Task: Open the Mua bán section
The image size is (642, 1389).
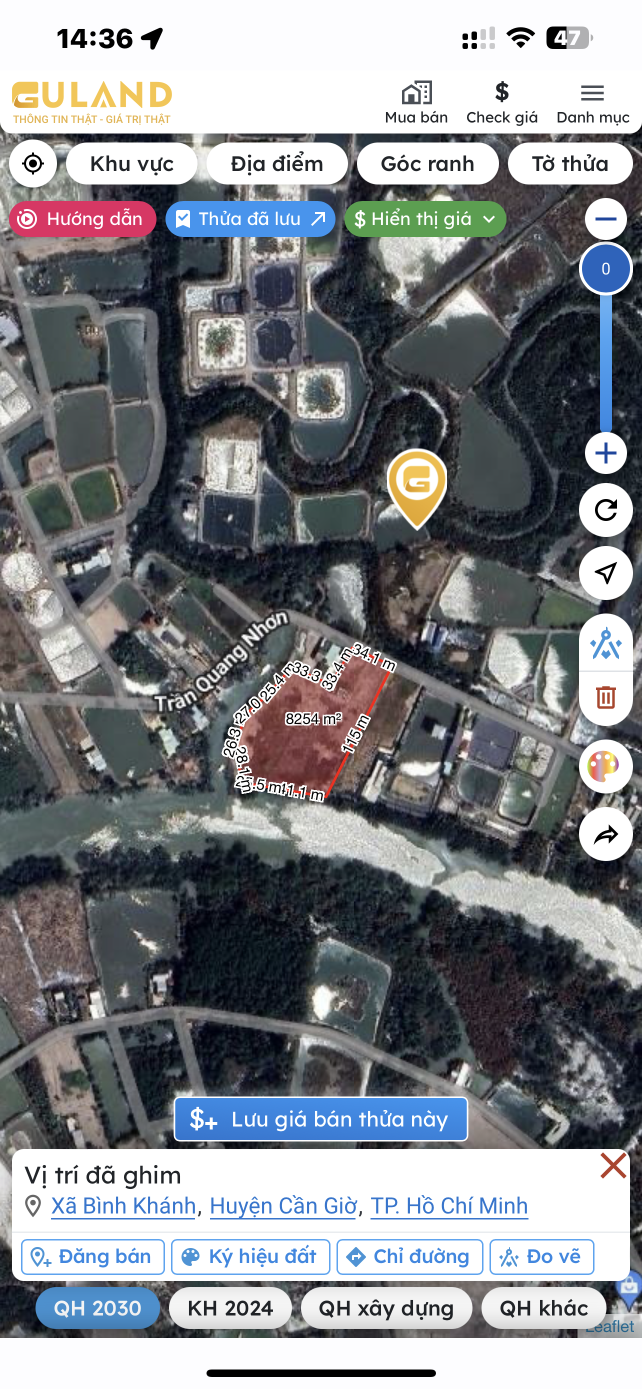Action: click(x=416, y=103)
